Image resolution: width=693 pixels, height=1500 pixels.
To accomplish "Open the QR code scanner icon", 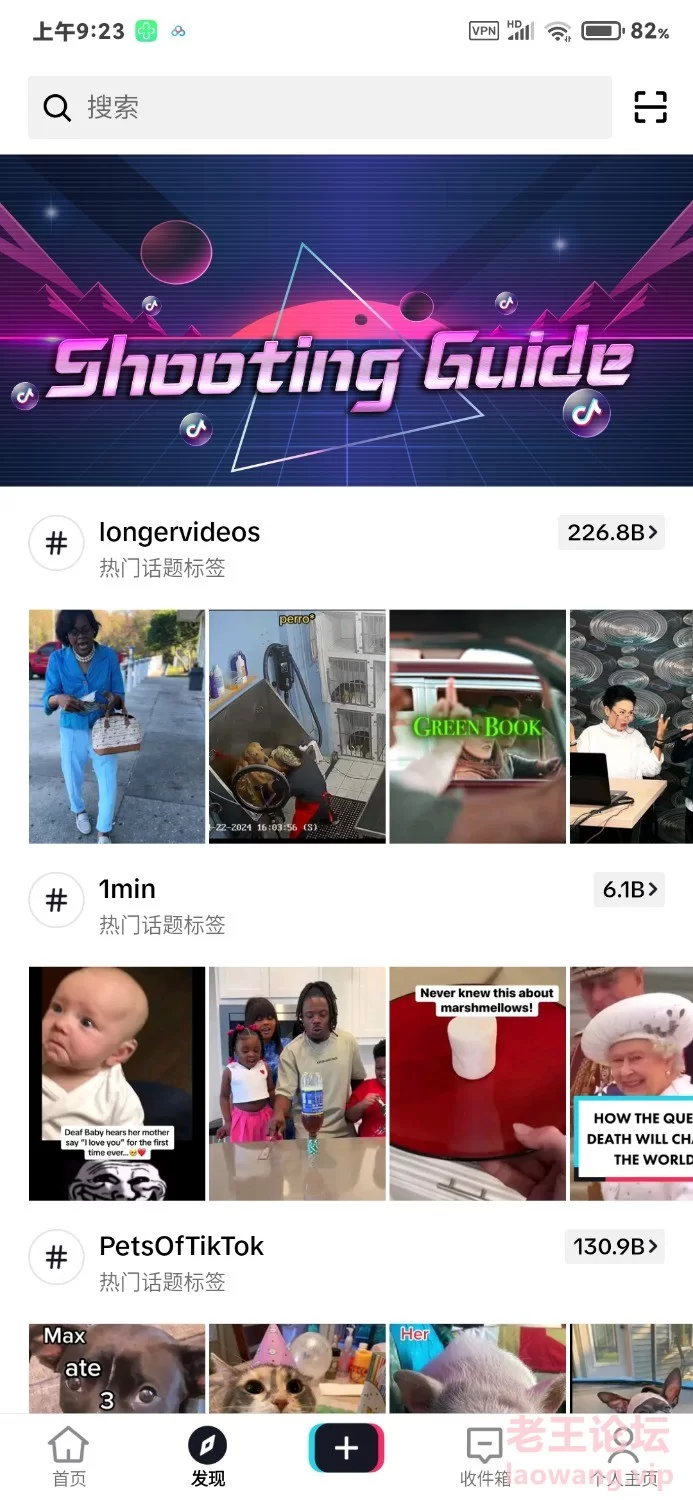I will pos(651,107).
